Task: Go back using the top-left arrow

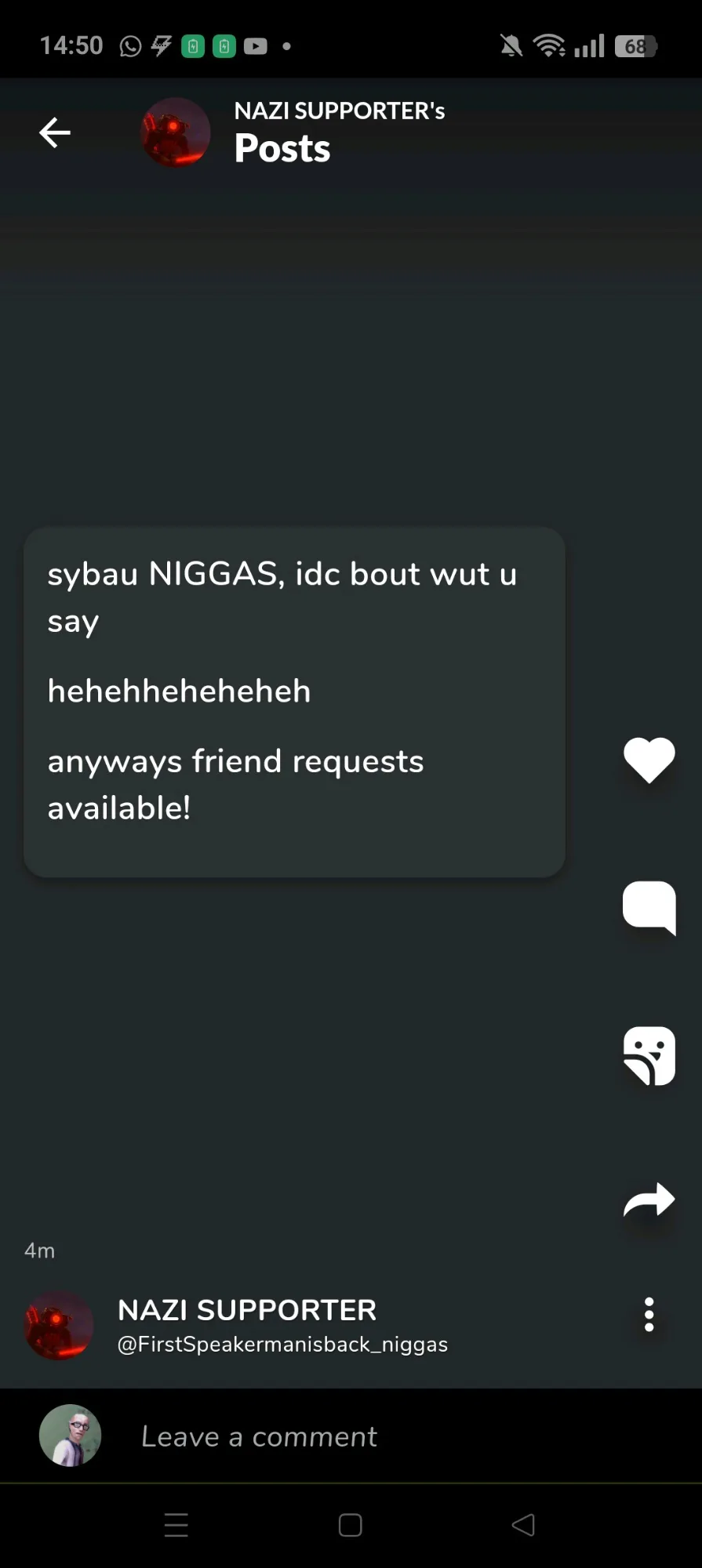Action: (x=55, y=132)
